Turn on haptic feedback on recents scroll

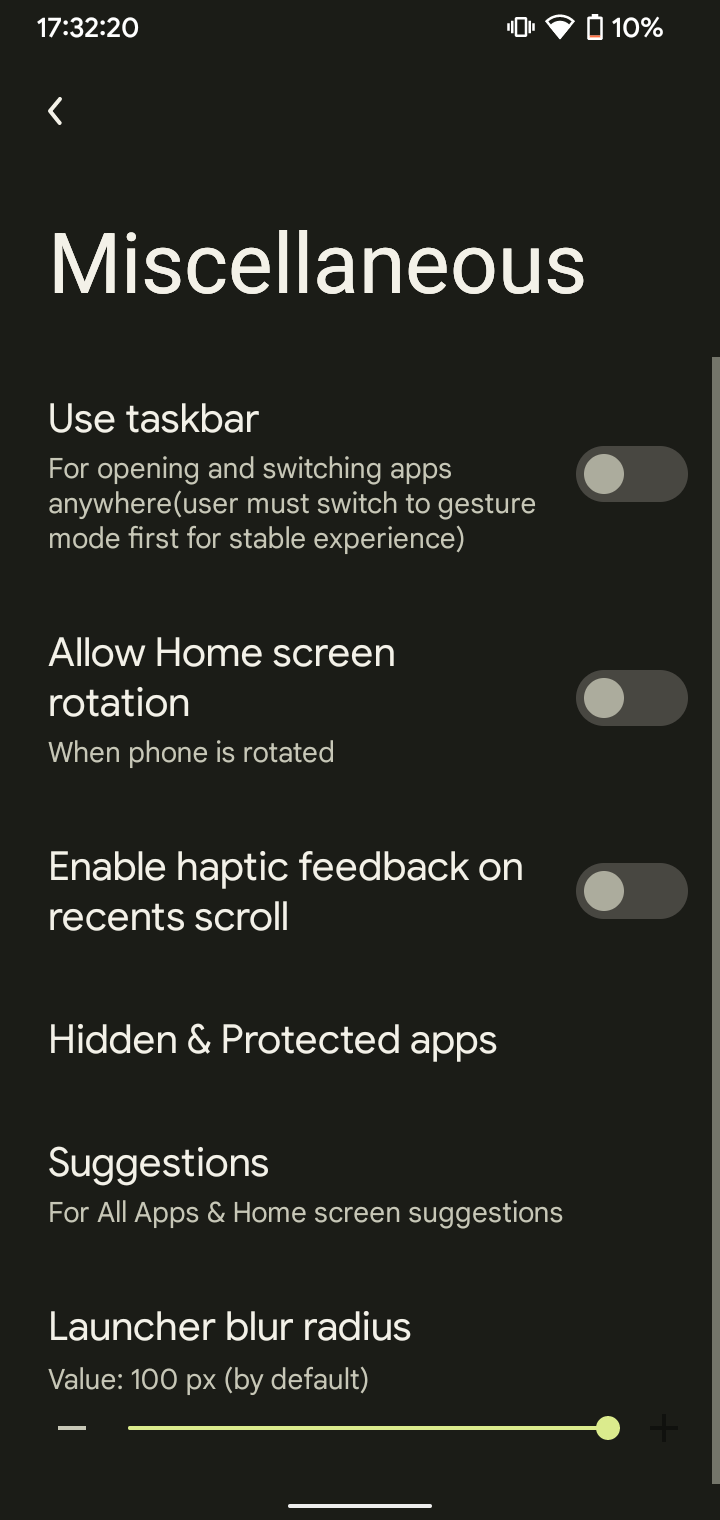(631, 891)
